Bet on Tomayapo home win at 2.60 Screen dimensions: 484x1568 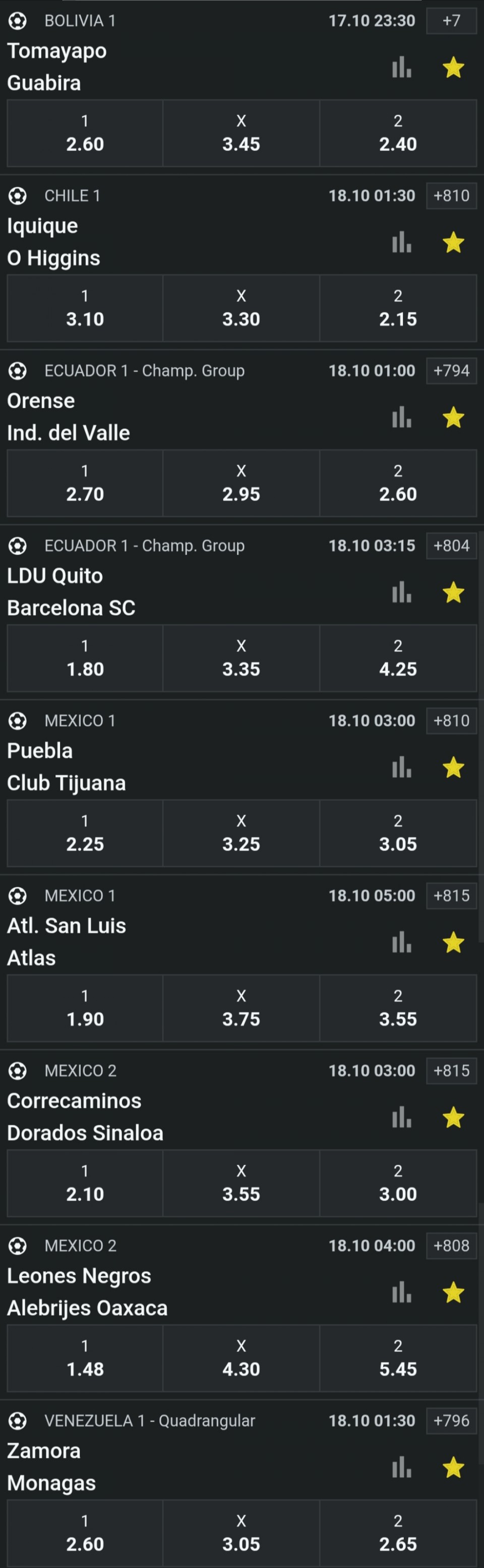click(85, 133)
